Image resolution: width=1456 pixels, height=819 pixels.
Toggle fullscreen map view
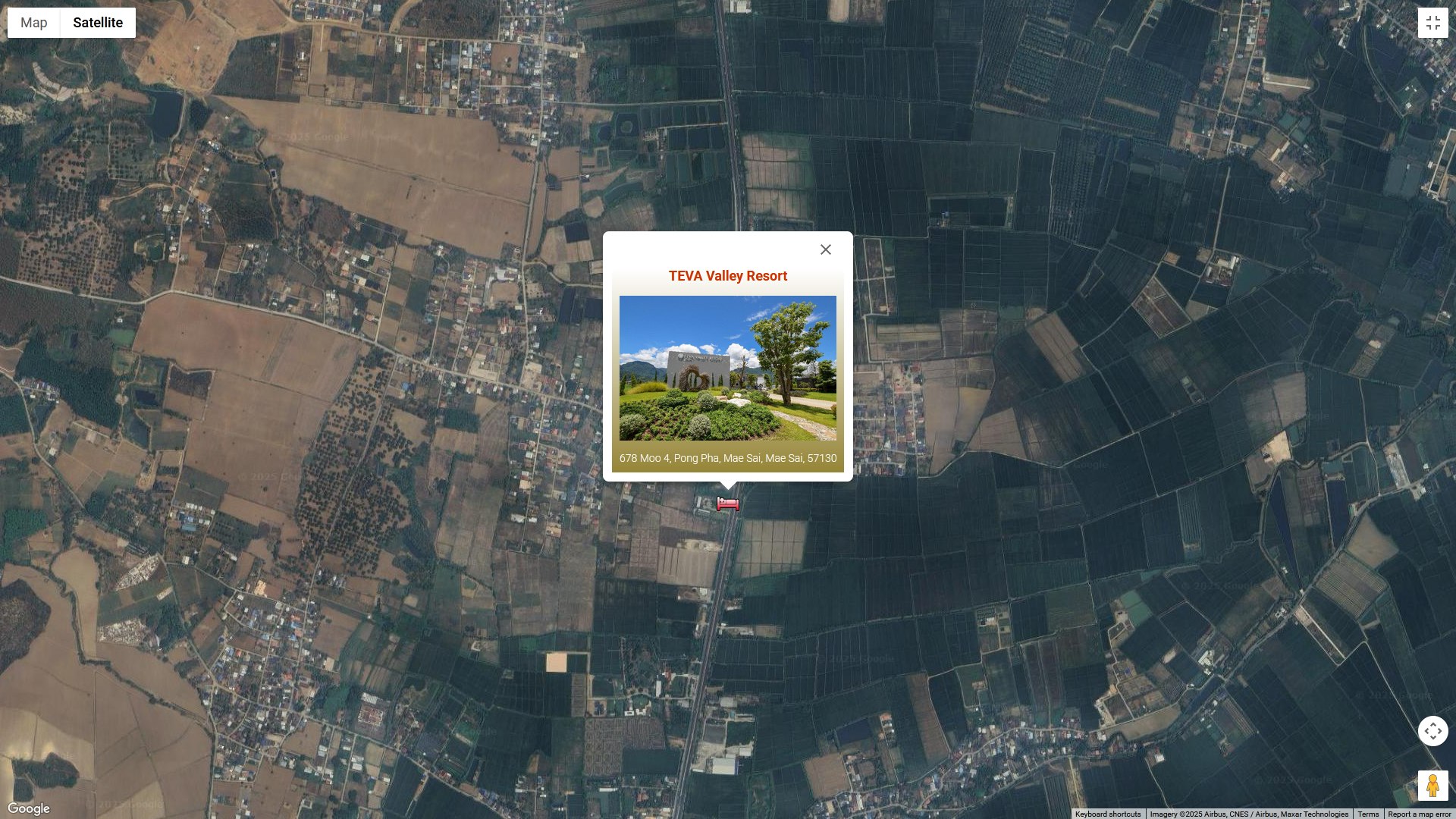pyautogui.click(x=1432, y=23)
